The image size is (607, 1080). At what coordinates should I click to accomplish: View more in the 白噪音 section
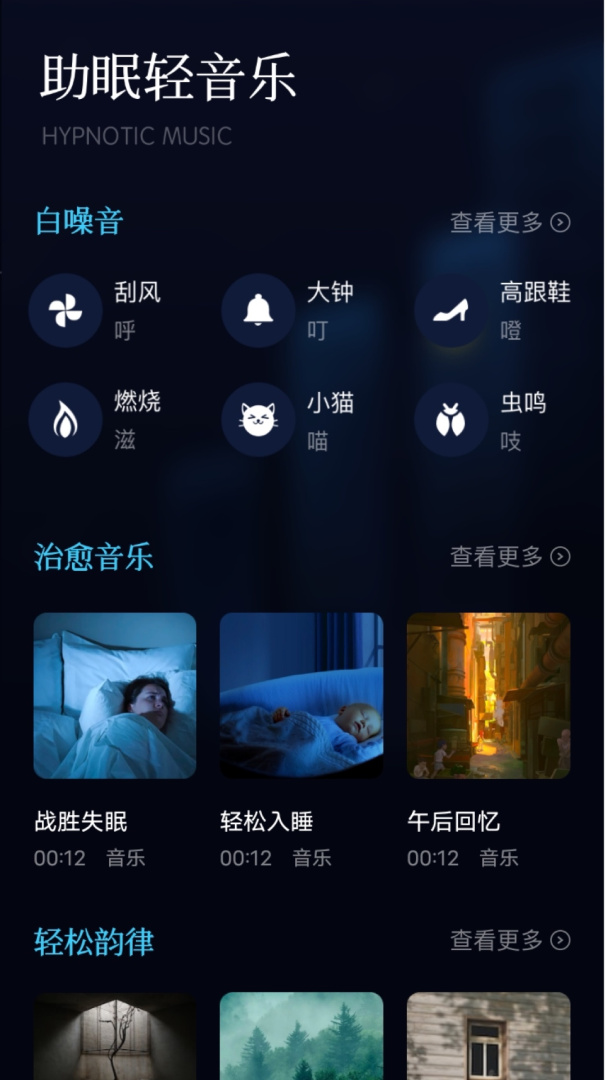510,222
